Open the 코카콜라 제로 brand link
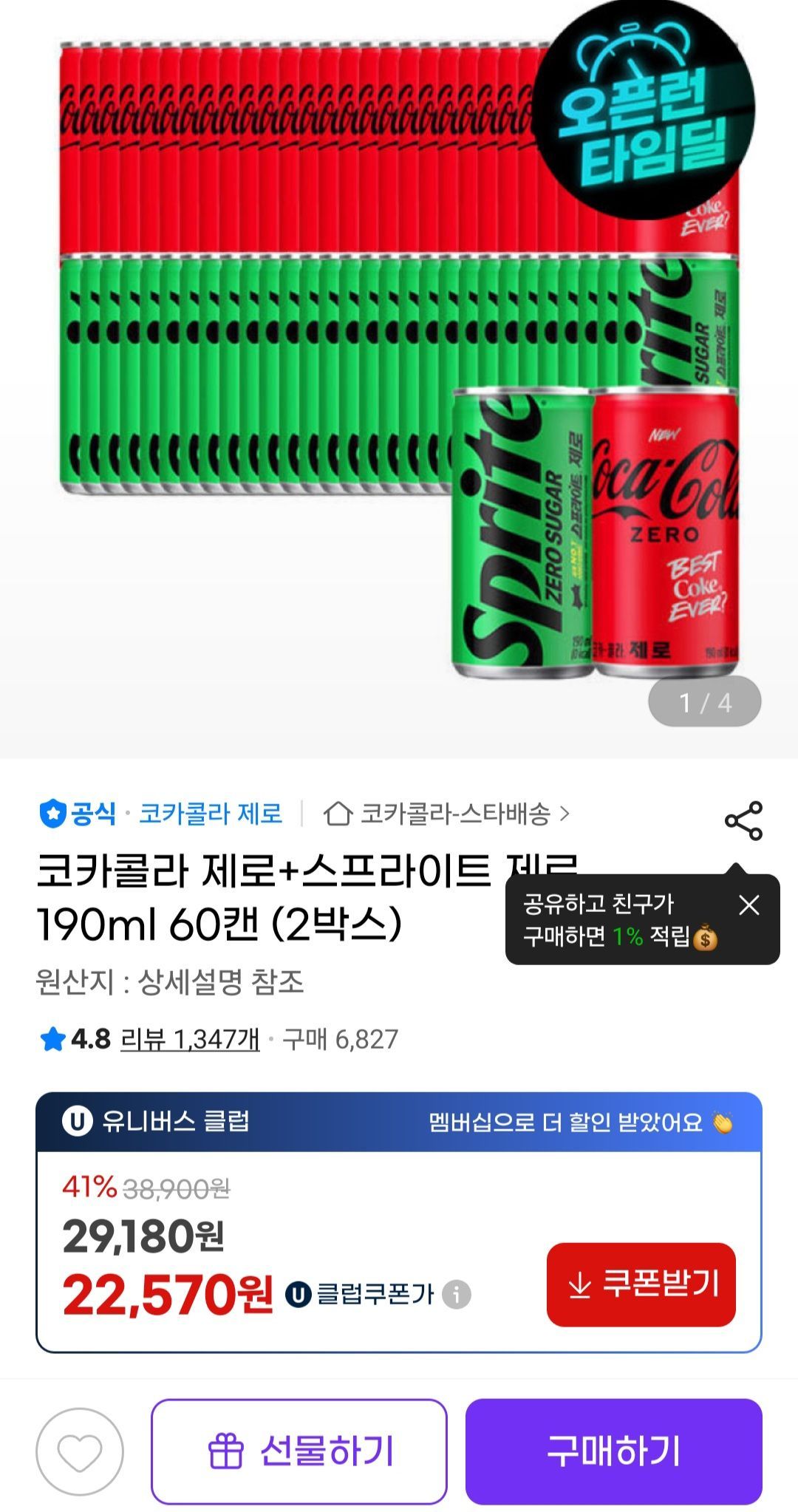Image resolution: width=798 pixels, height=1512 pixels. [211, 814]
